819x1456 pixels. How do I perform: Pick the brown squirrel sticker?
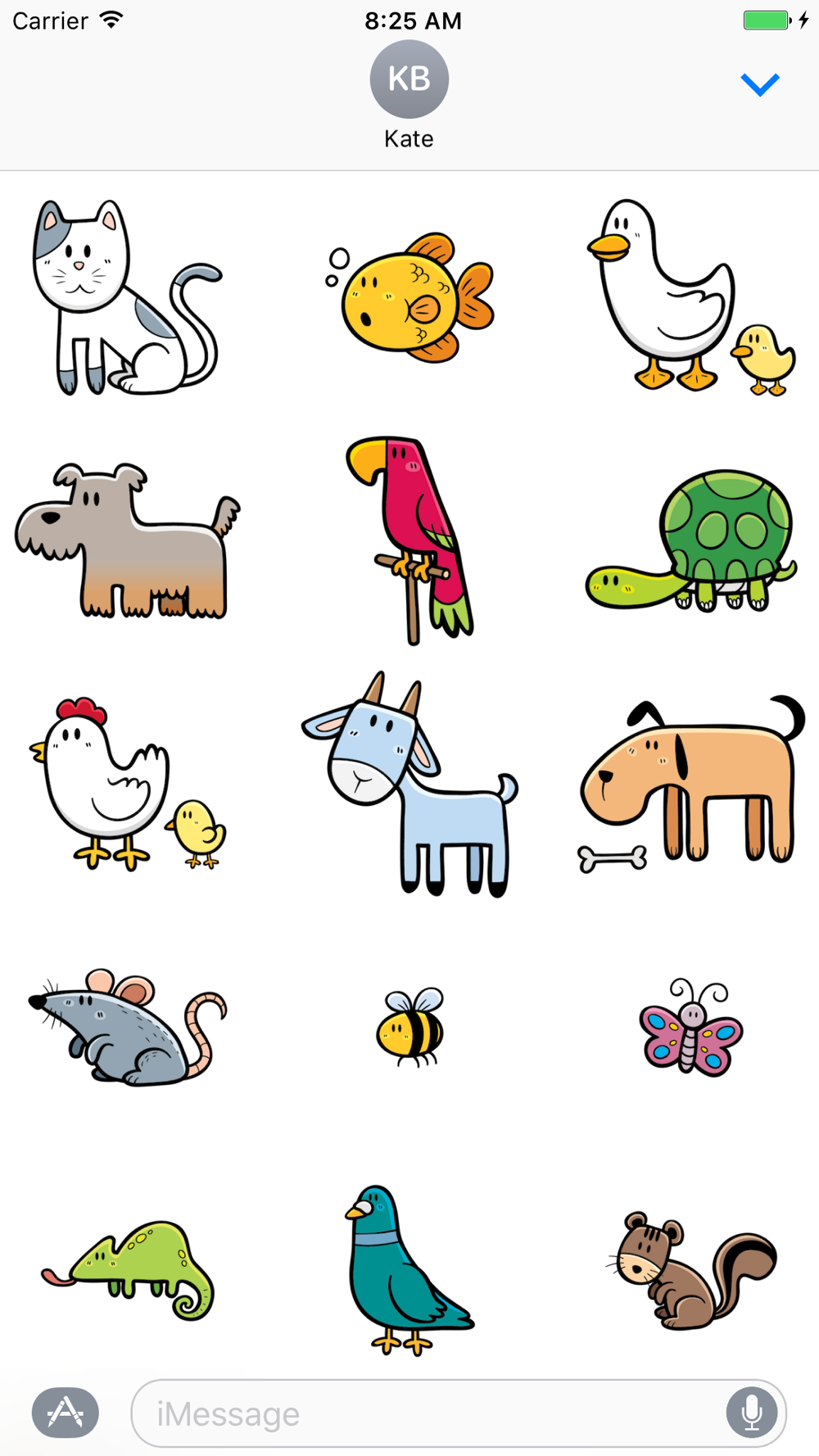click(x=691, y=1270)
